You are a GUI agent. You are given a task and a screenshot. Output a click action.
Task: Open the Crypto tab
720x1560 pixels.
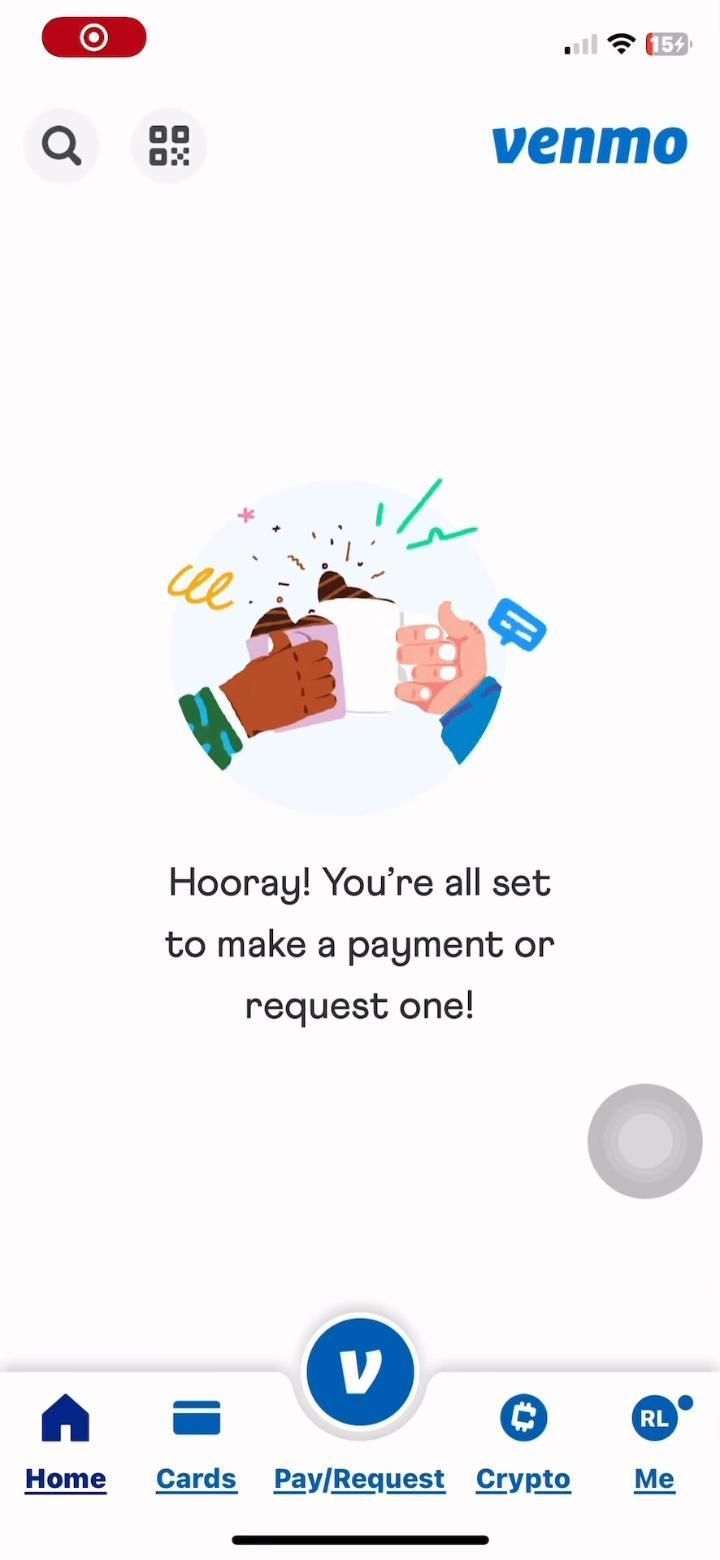click(x=523, y=1442)
